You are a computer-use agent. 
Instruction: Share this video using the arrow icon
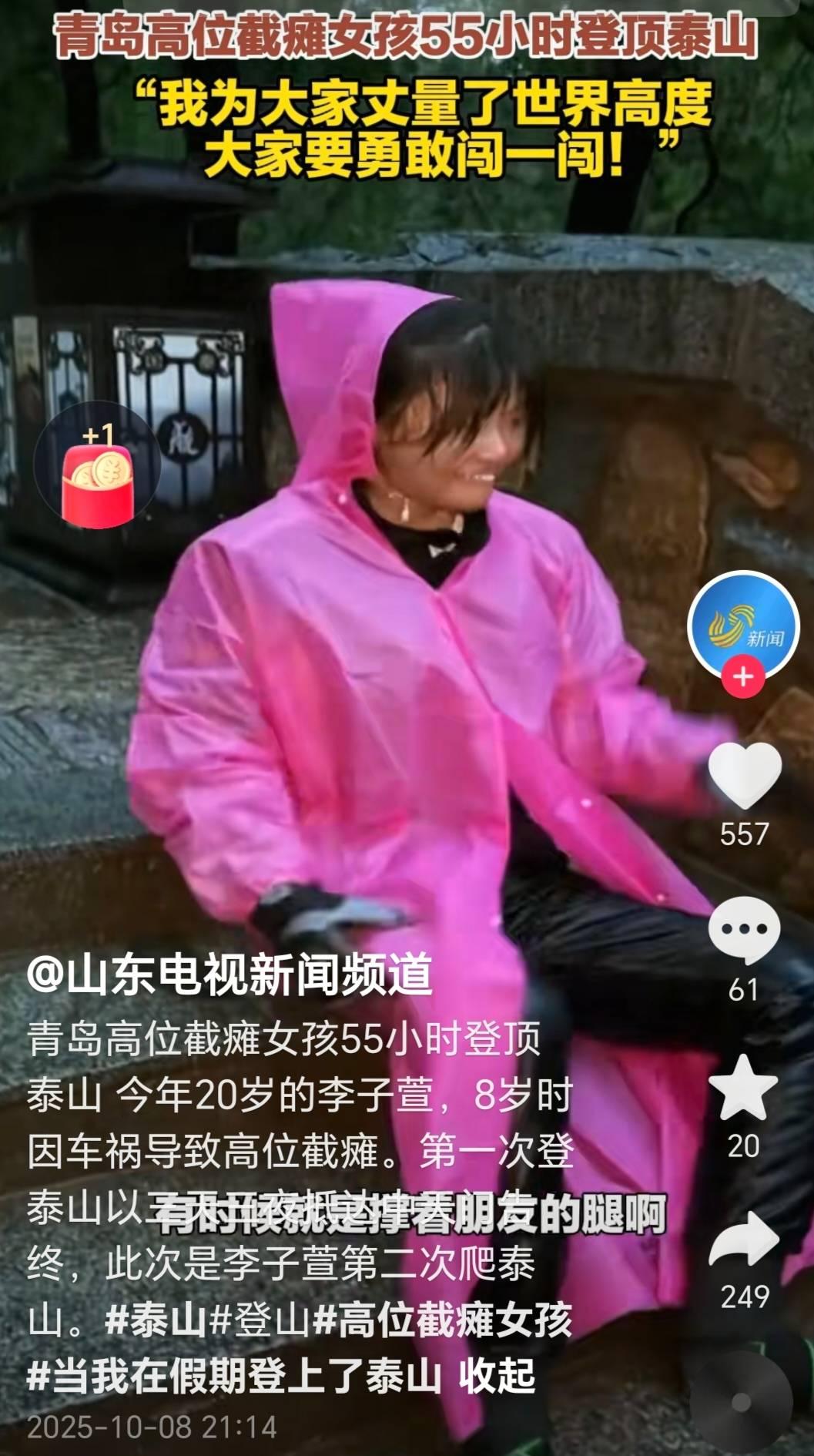pos(744,1239)
